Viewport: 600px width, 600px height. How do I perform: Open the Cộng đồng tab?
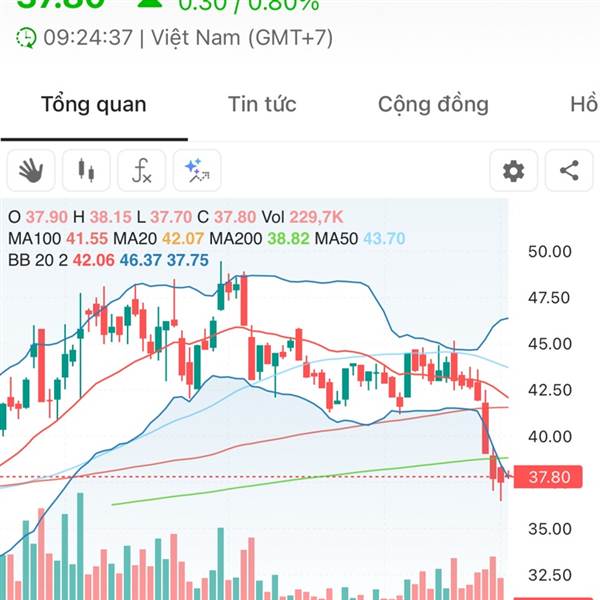(x=433, y=104)
